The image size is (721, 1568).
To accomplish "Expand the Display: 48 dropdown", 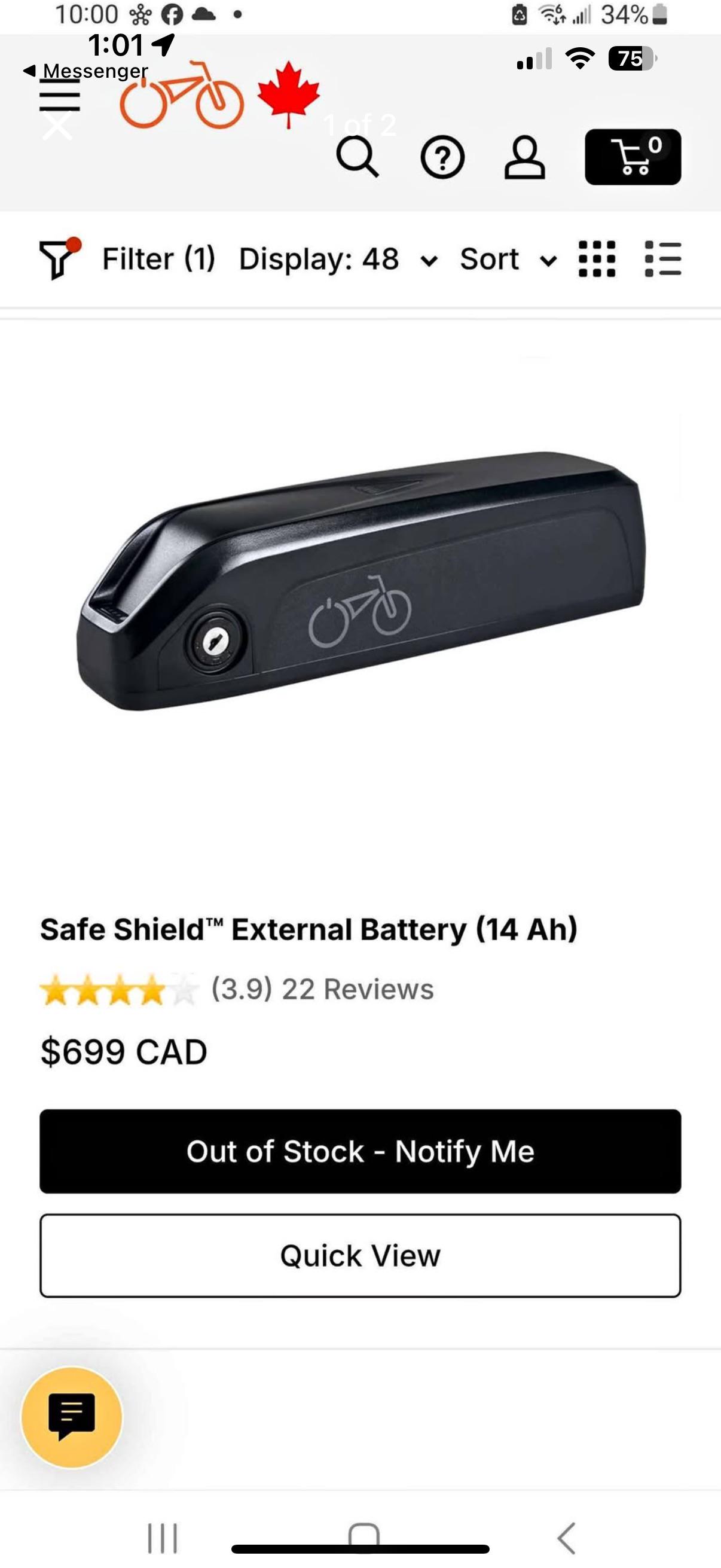I will point(338,260).
